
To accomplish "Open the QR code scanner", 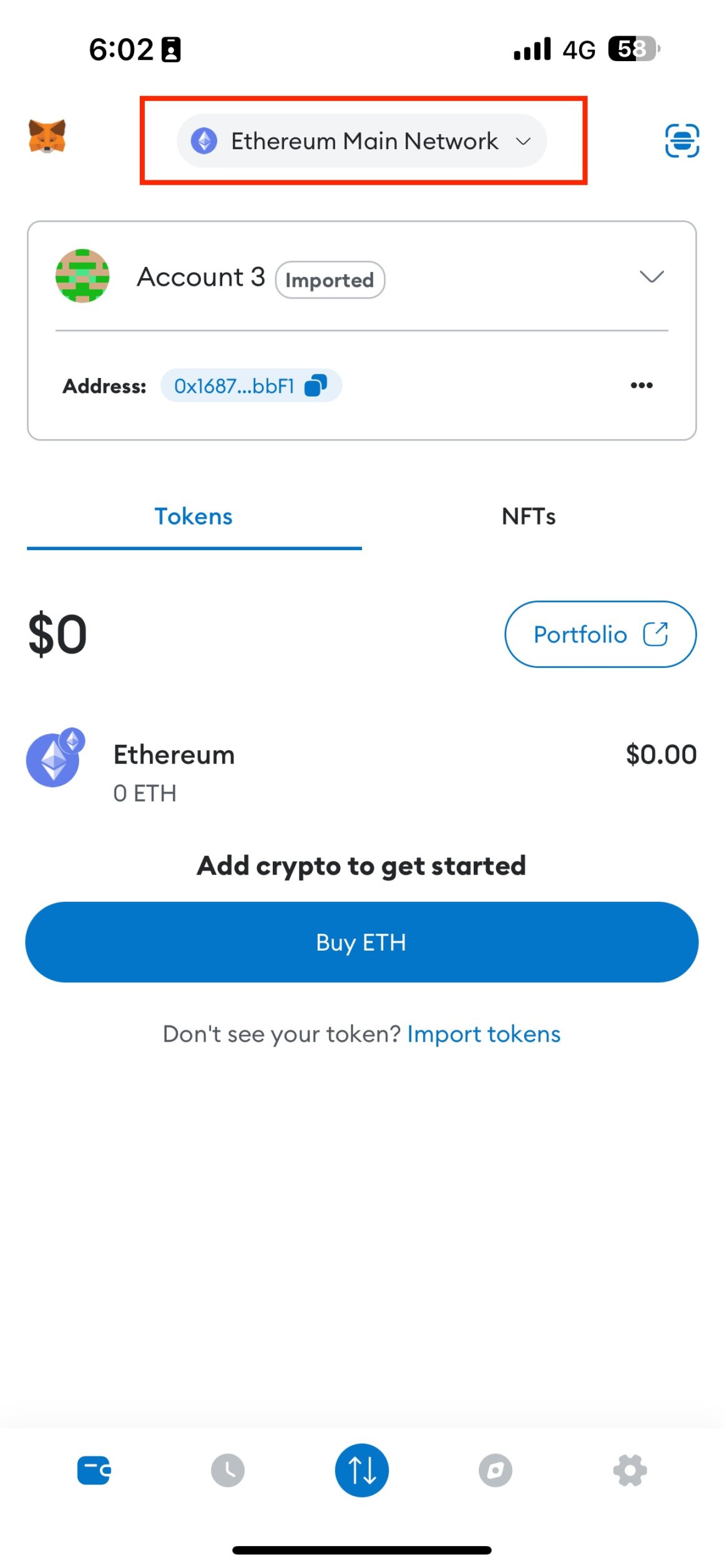I will pyautogui.click(x=682, y=141).
